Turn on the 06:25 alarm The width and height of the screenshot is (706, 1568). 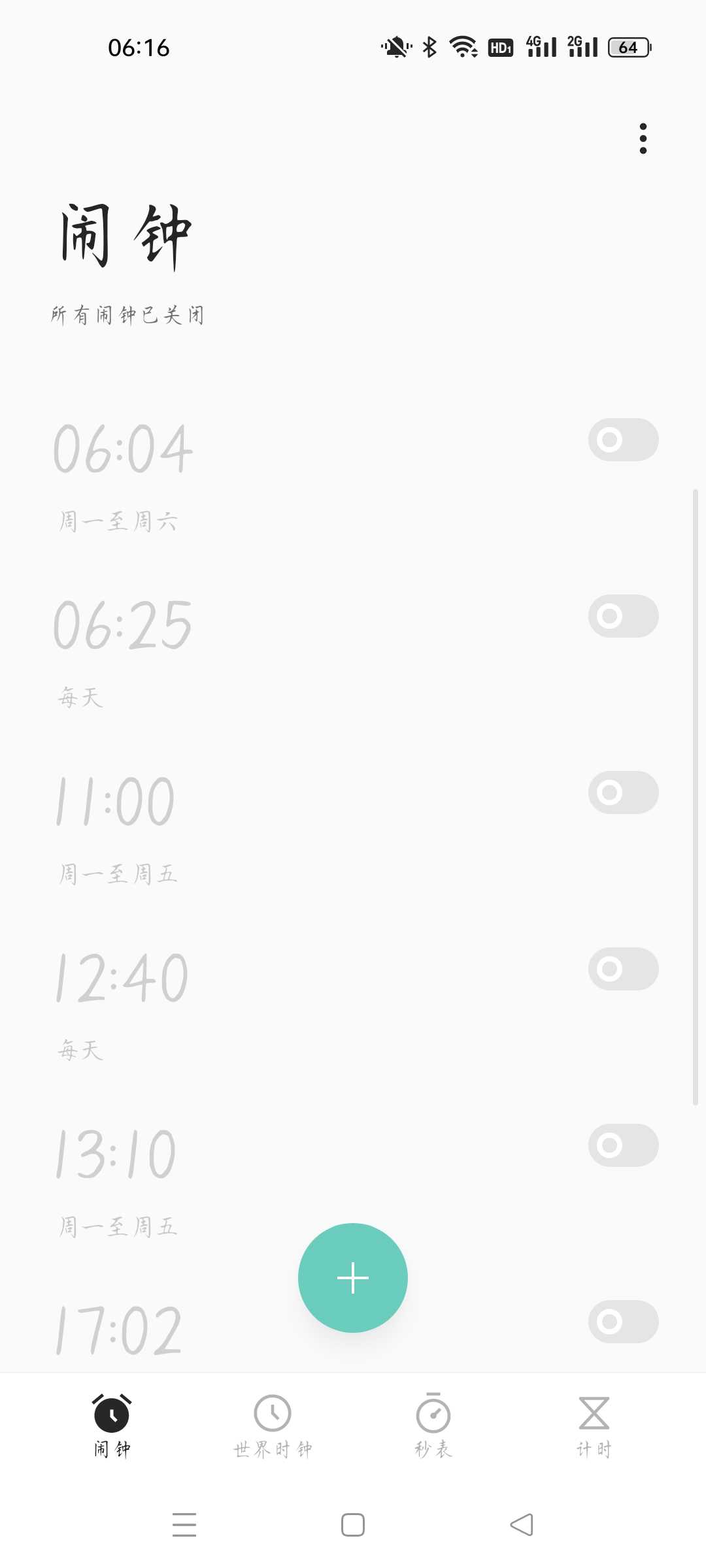point(623,616)
